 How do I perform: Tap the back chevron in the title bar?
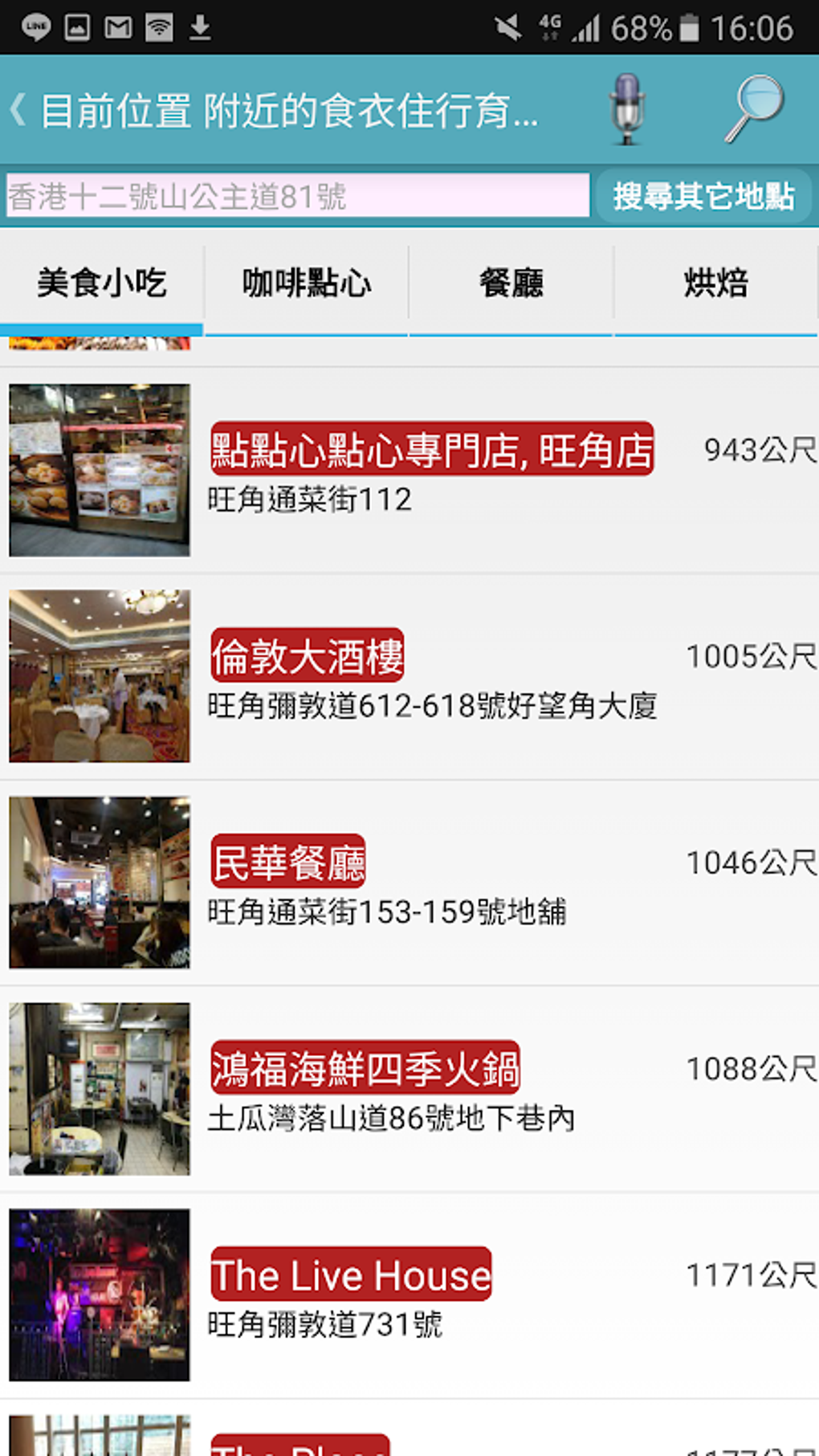click(x=18, y=111)
